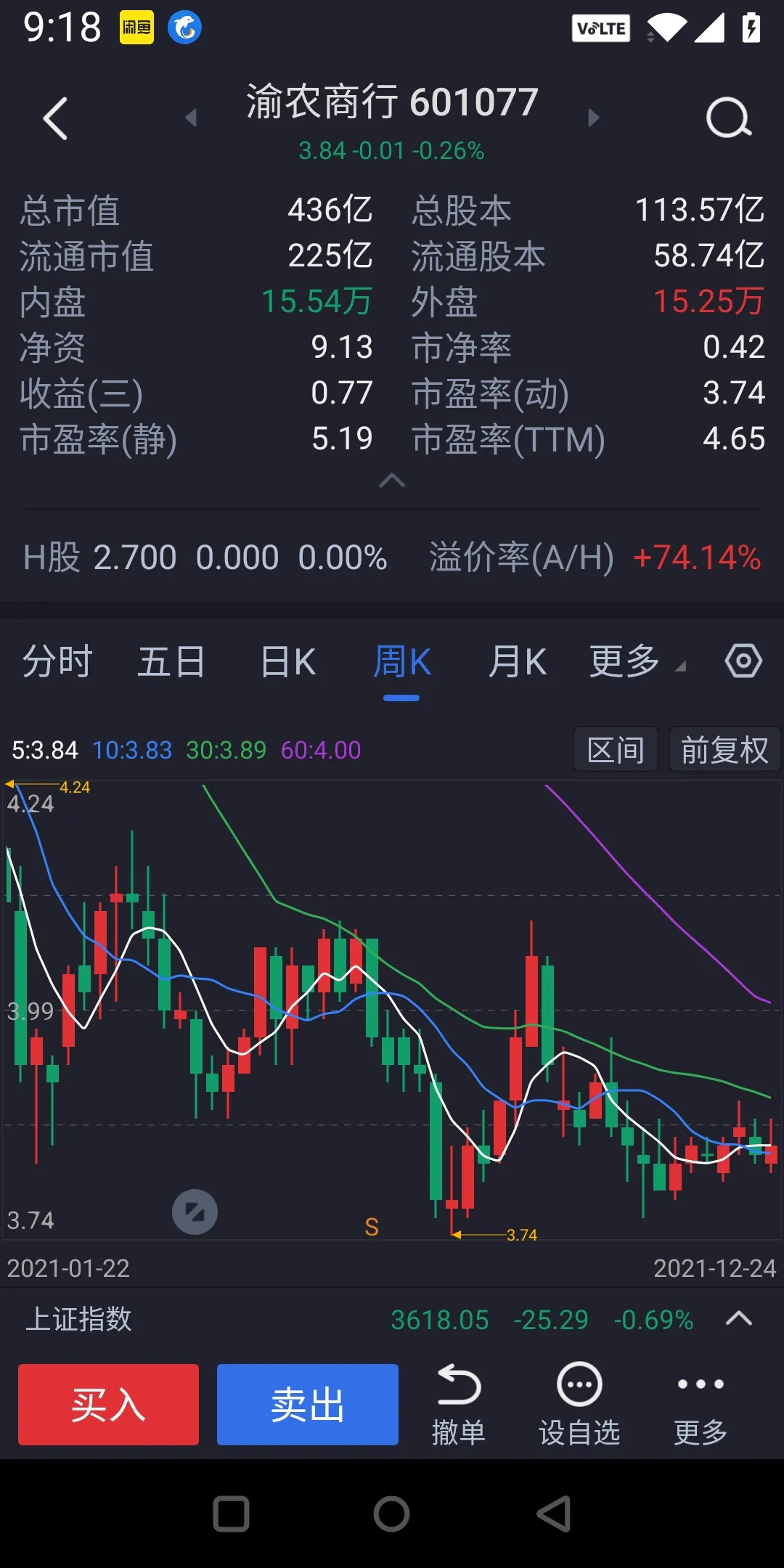Expand the 上证指数 index bar
Screen dimensions: 784x1568
point(739,1318)
